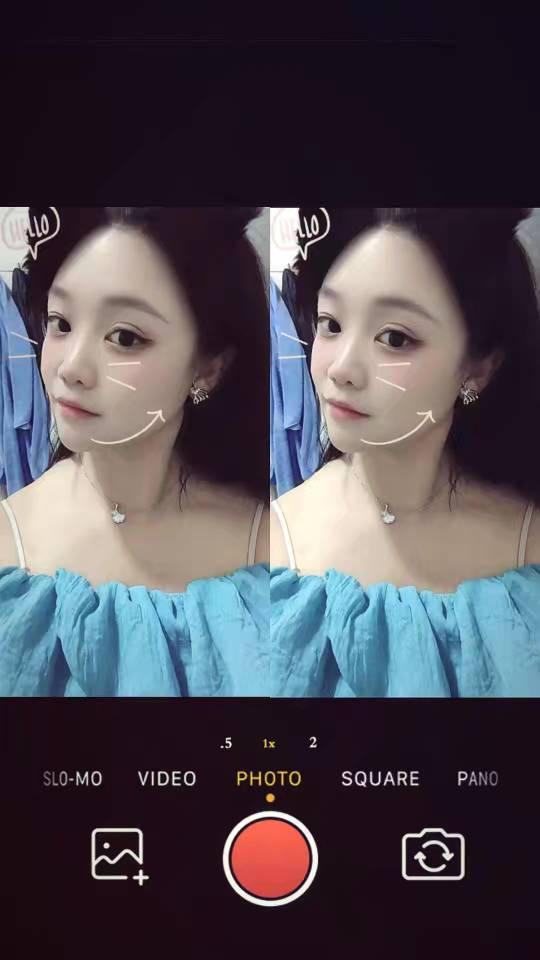Switch to VIDEO mode

167,779
